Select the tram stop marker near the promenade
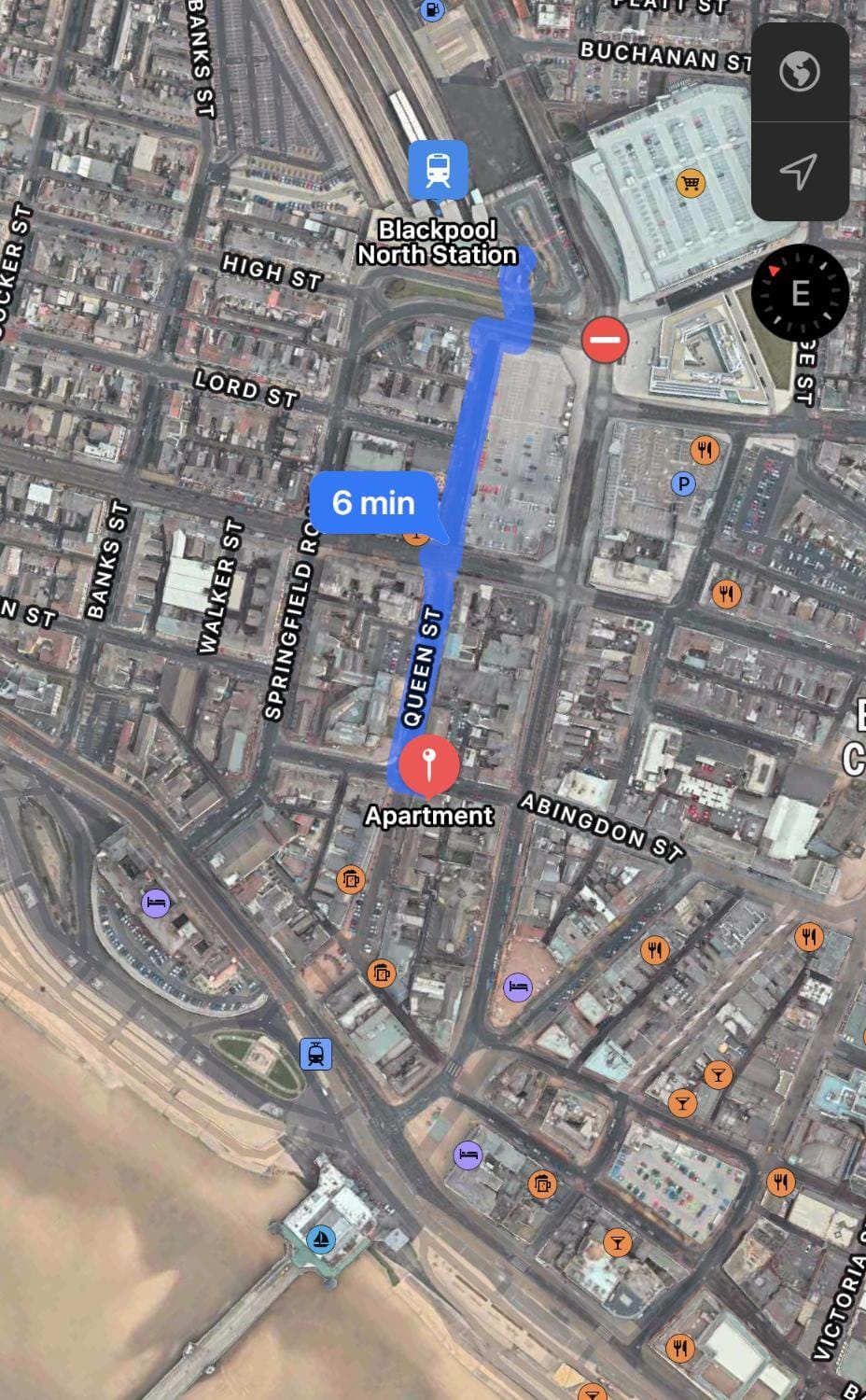This screenshot has width=866, height=1400. 316,1054
